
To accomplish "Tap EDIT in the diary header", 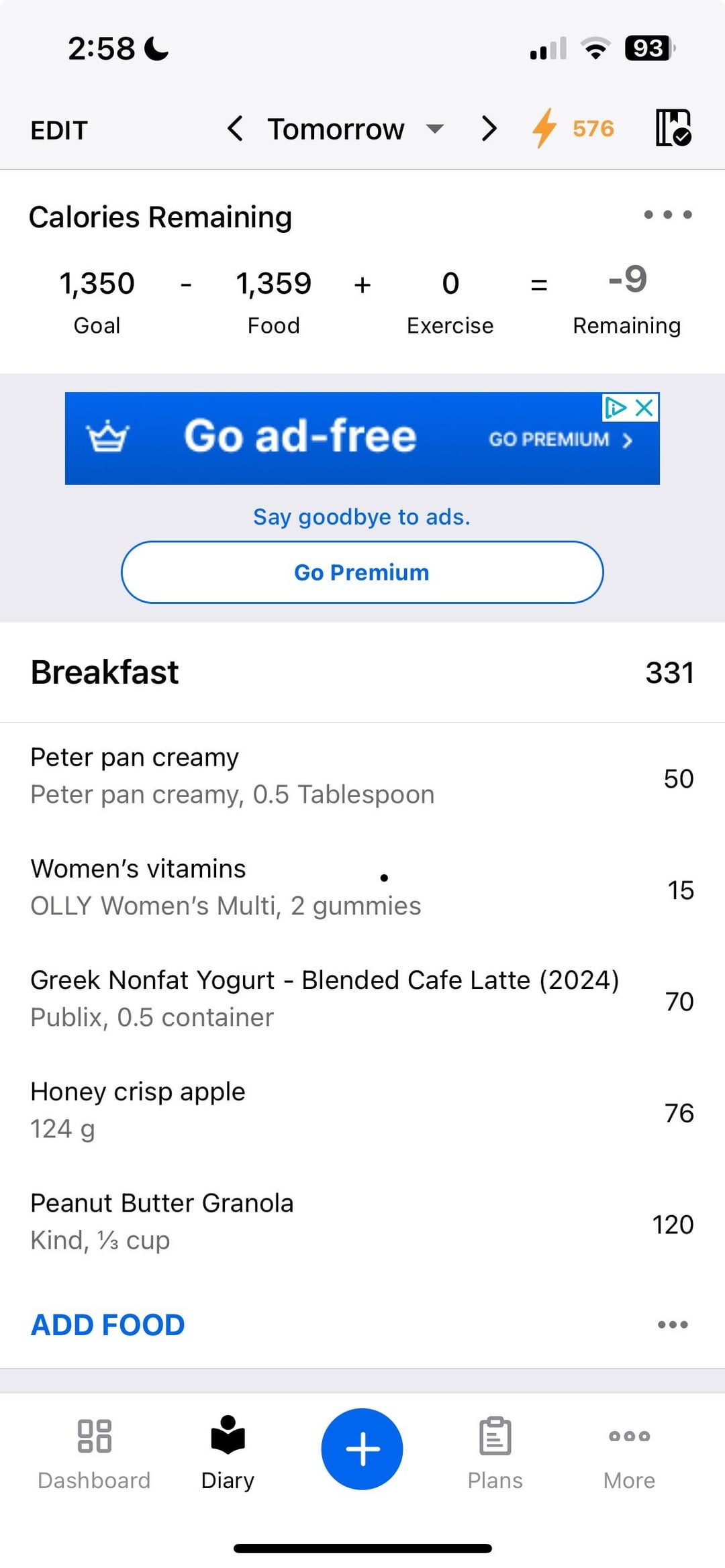I will [59, 130].
